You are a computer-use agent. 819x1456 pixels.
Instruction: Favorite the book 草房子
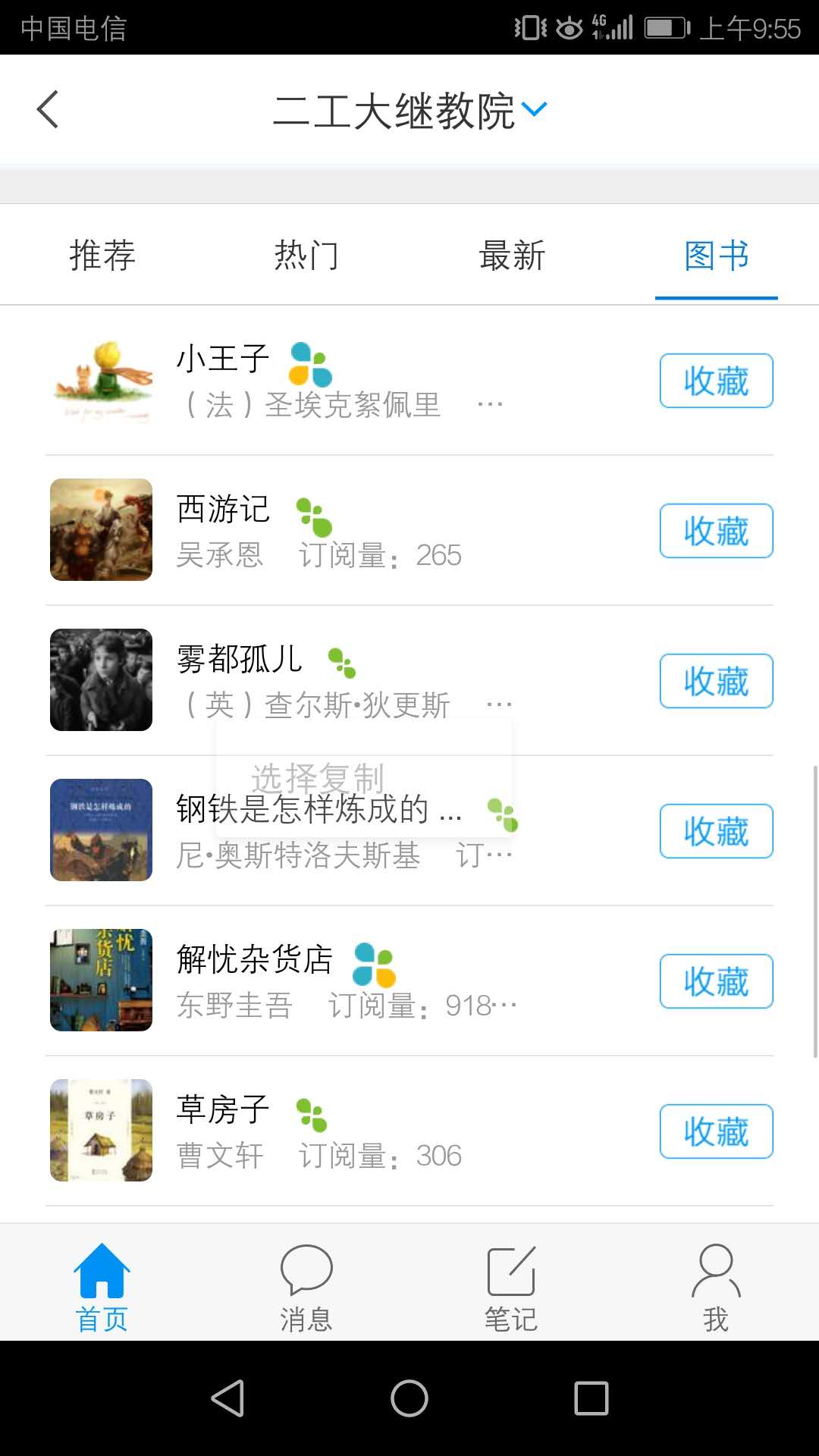click(716, 1131)
